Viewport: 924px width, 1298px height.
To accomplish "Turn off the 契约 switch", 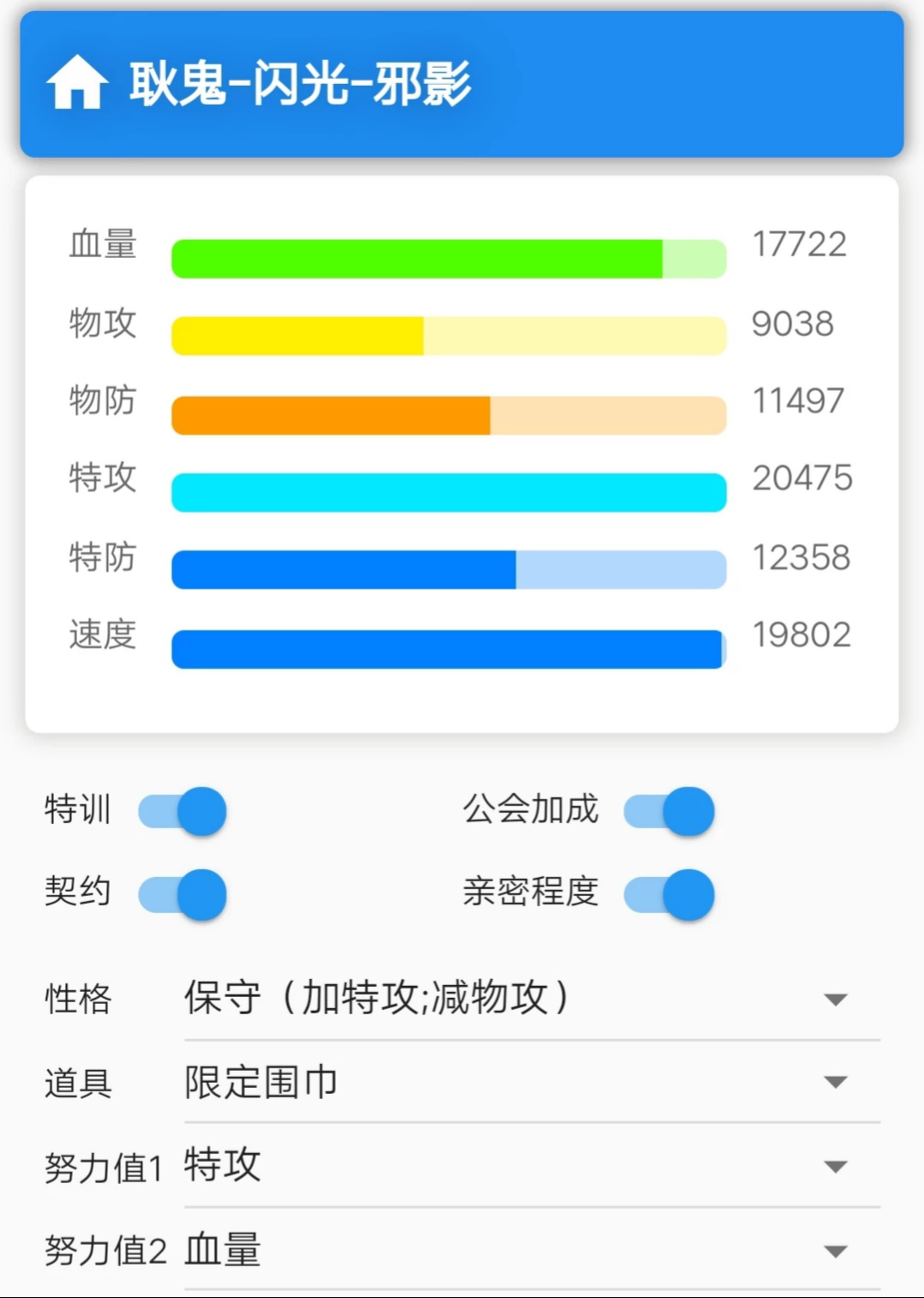I will (x=183, y=894).
